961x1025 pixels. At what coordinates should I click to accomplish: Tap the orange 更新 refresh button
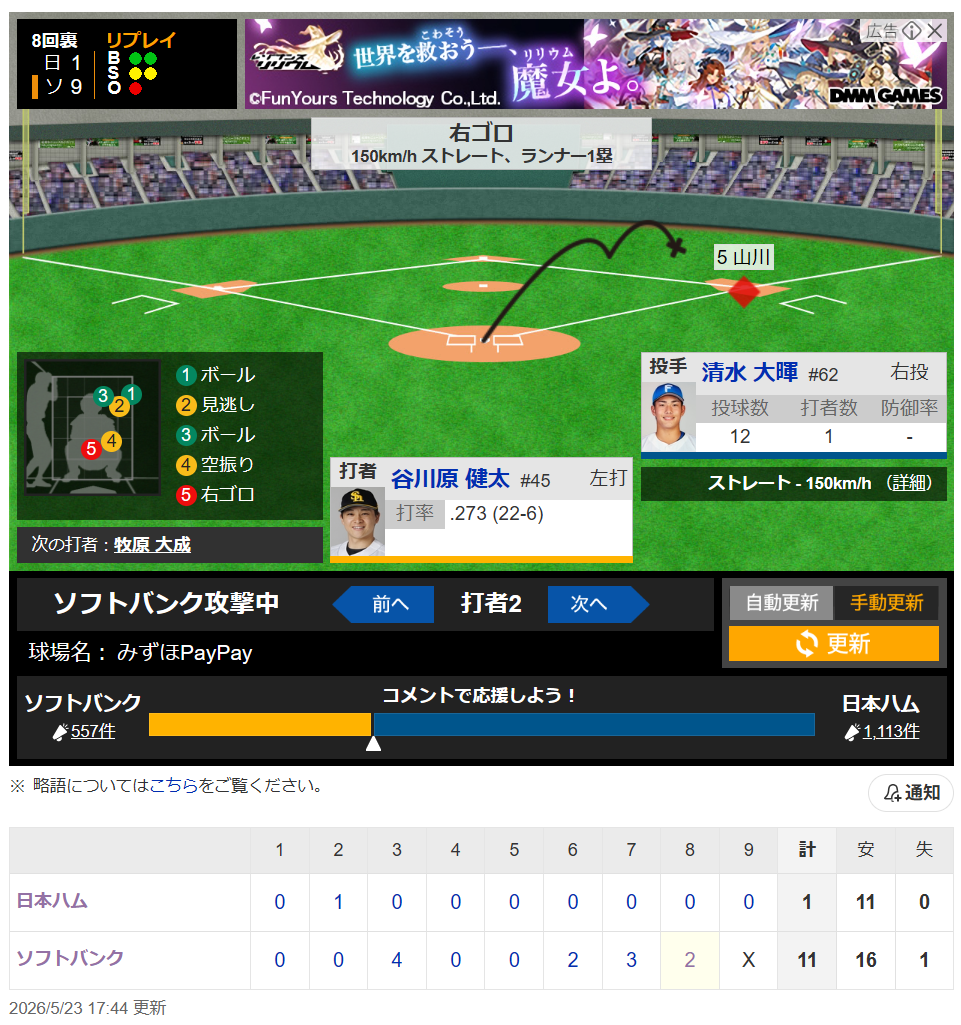click(x=834, y=644)
